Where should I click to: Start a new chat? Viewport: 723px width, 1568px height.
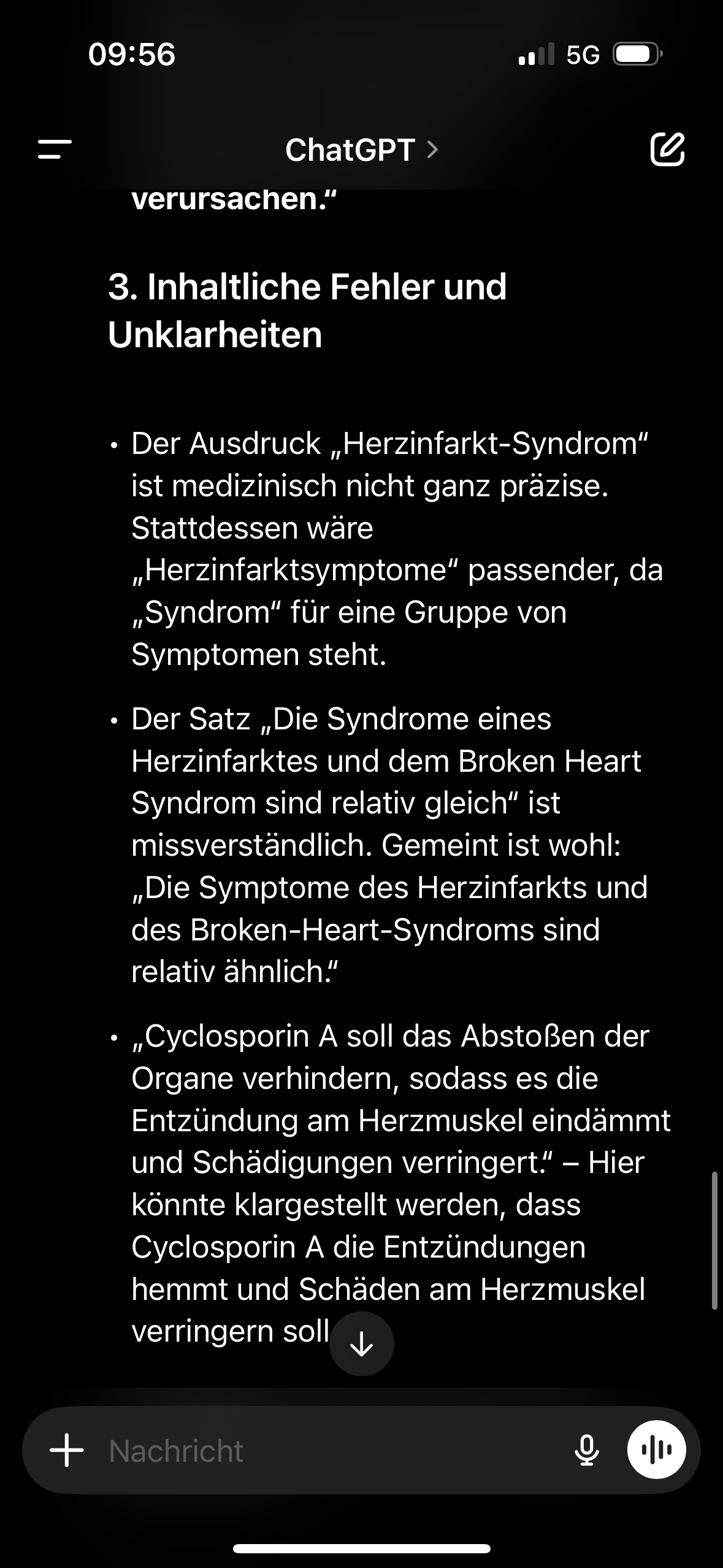pos(667,149)
